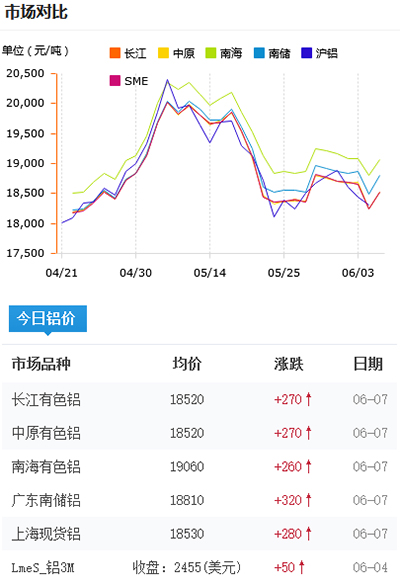Toggle the 南储 legend item

[272, 53]
